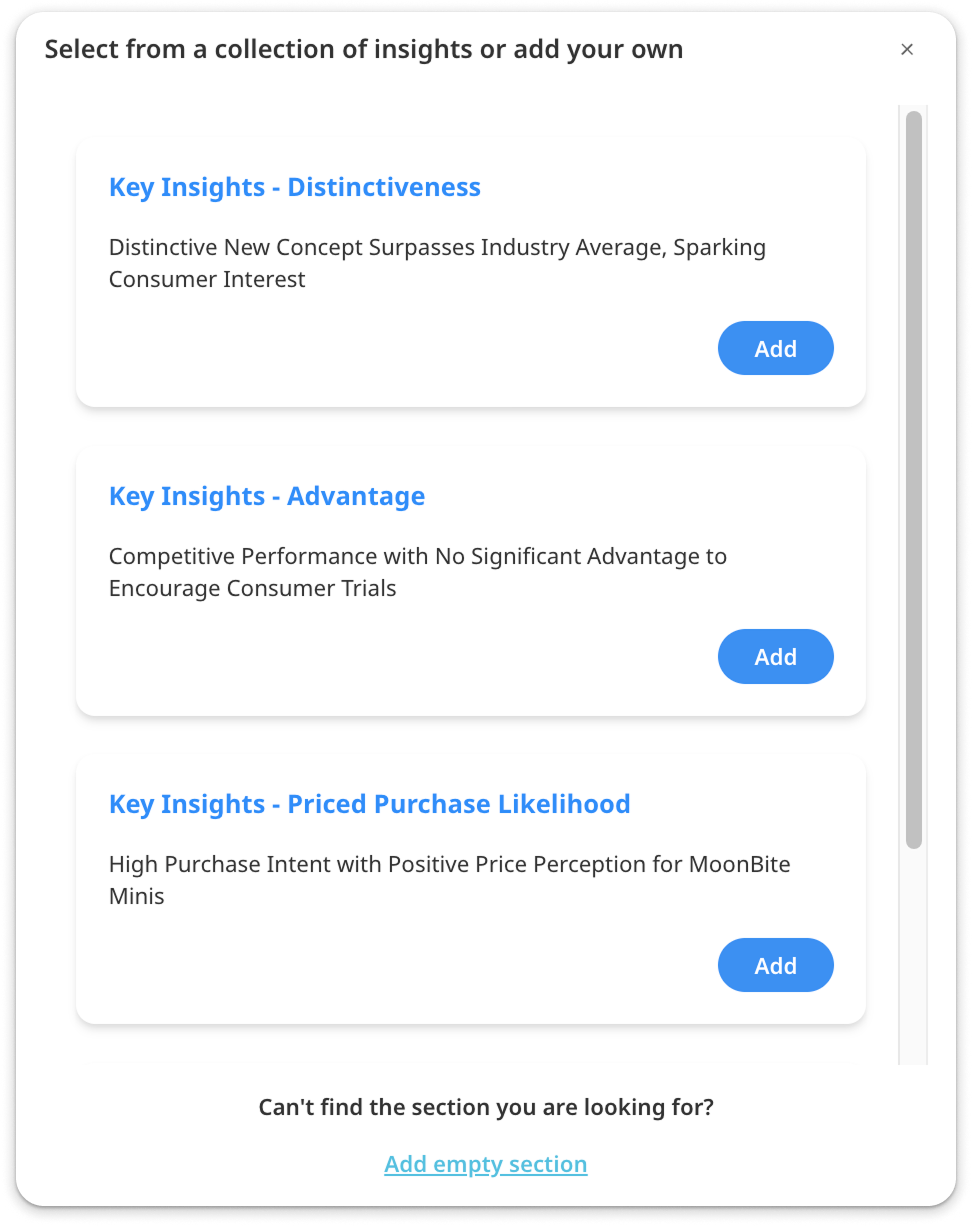Add the Priced Purchase Likelihood insight
The image size is (972, 1226).
(x=775, y=965)
